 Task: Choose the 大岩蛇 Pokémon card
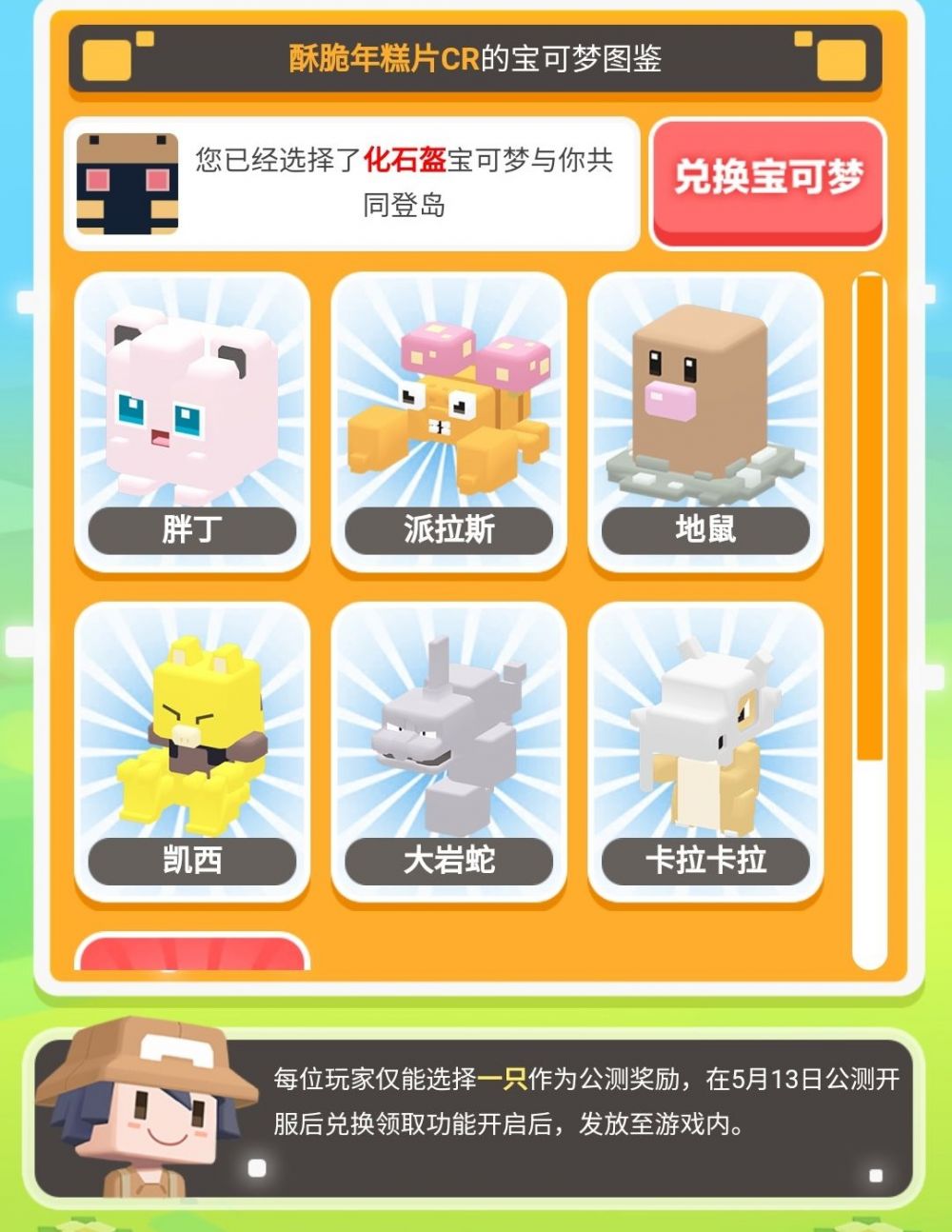tap(448, 752)
